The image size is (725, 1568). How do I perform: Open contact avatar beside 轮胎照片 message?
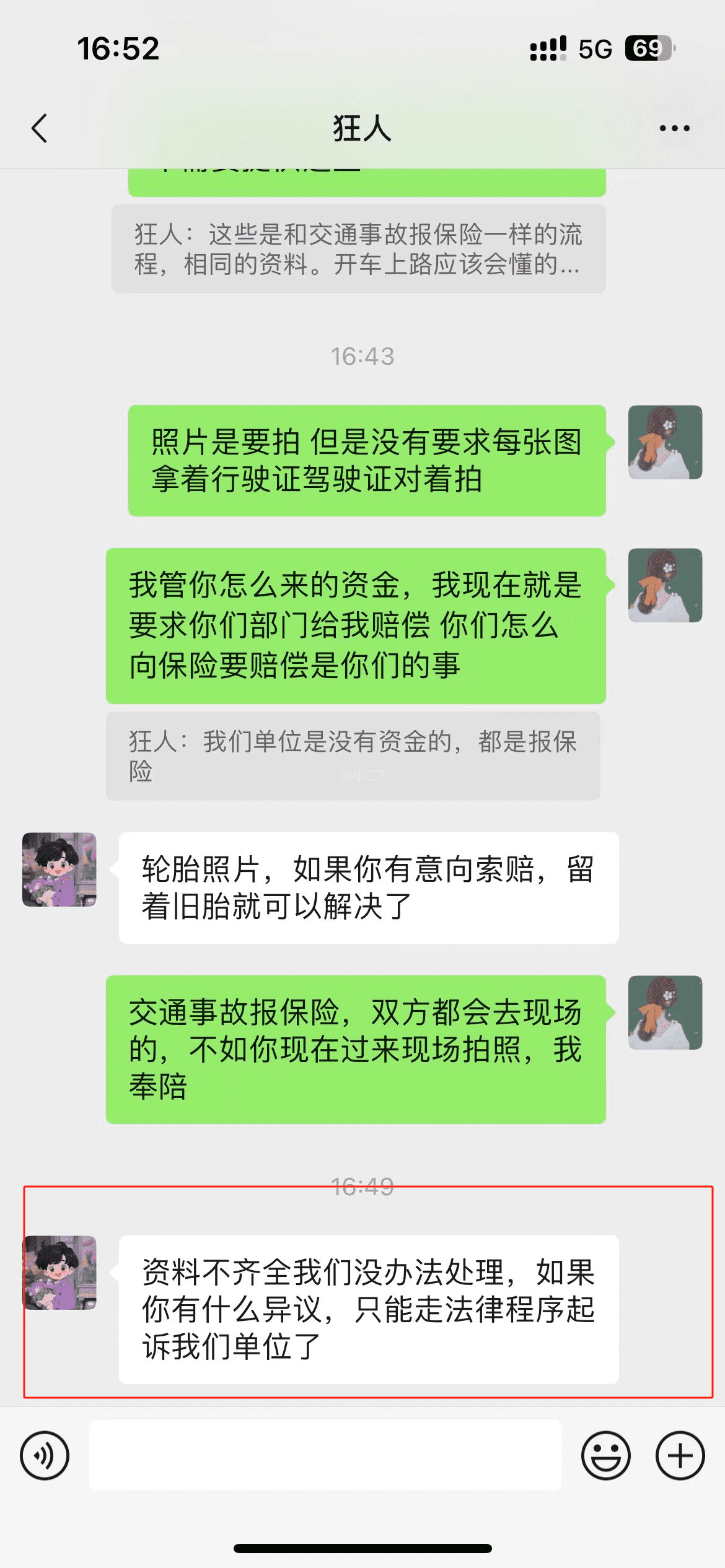coord(59,869)
